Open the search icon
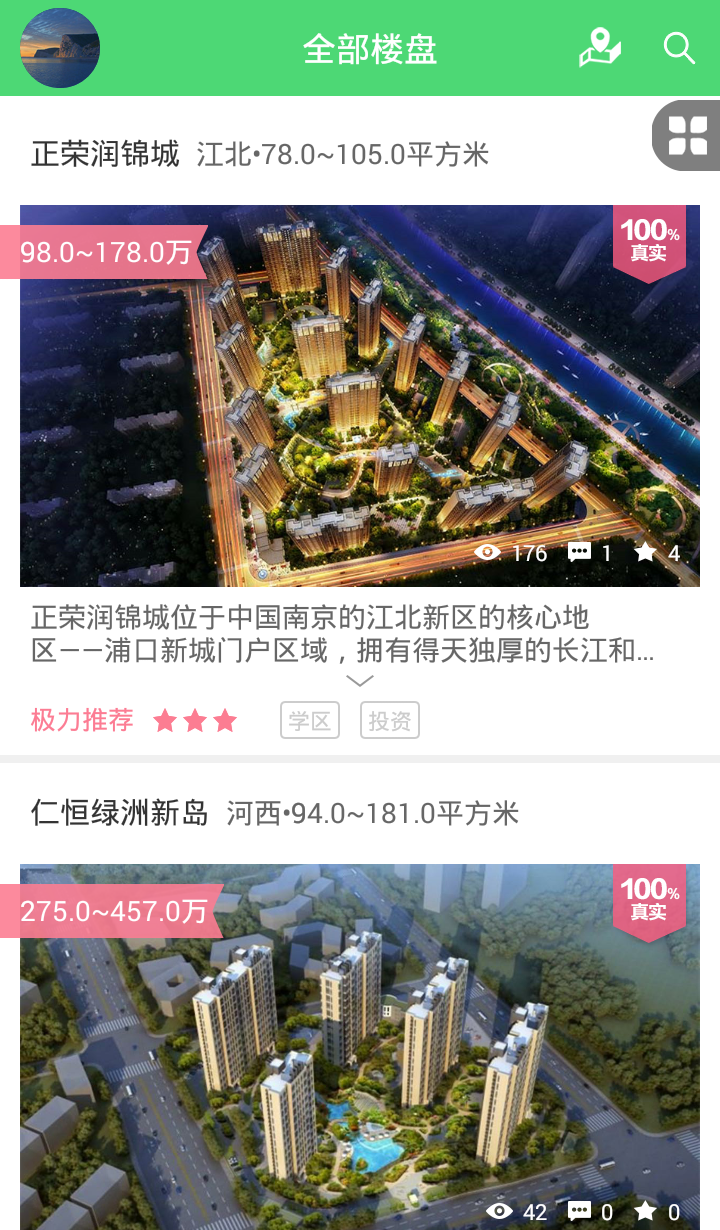 coord(679,48)
